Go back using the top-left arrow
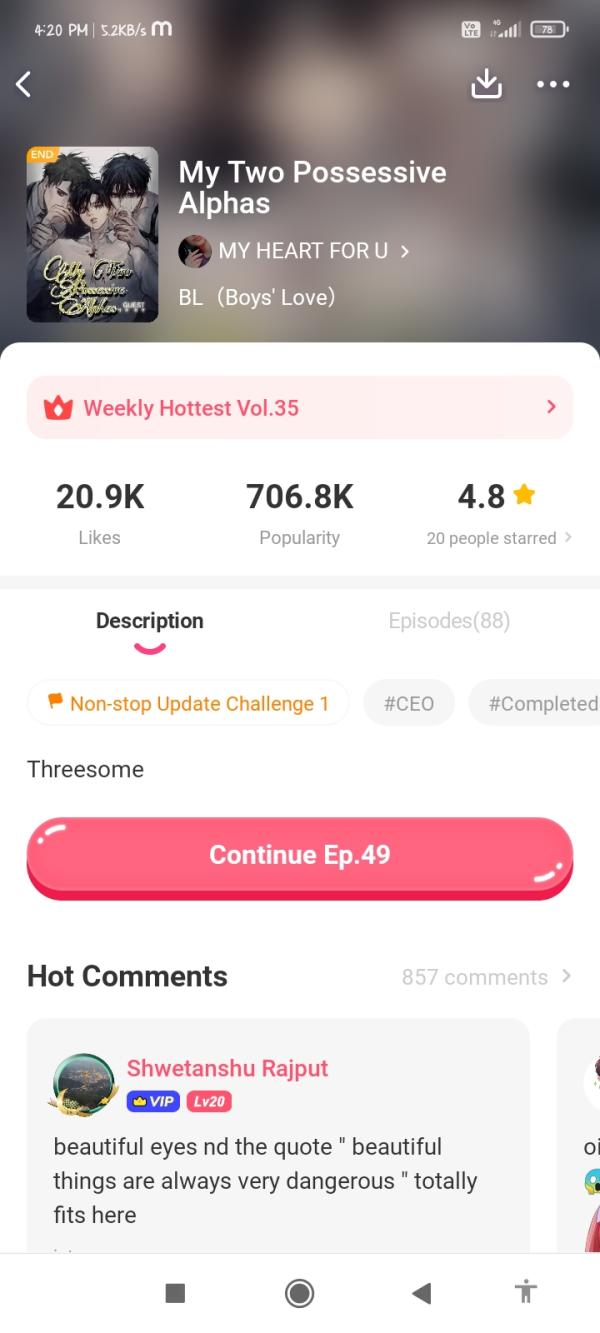The height and width of the screenshot is (1333, 600). pos(24,85)
